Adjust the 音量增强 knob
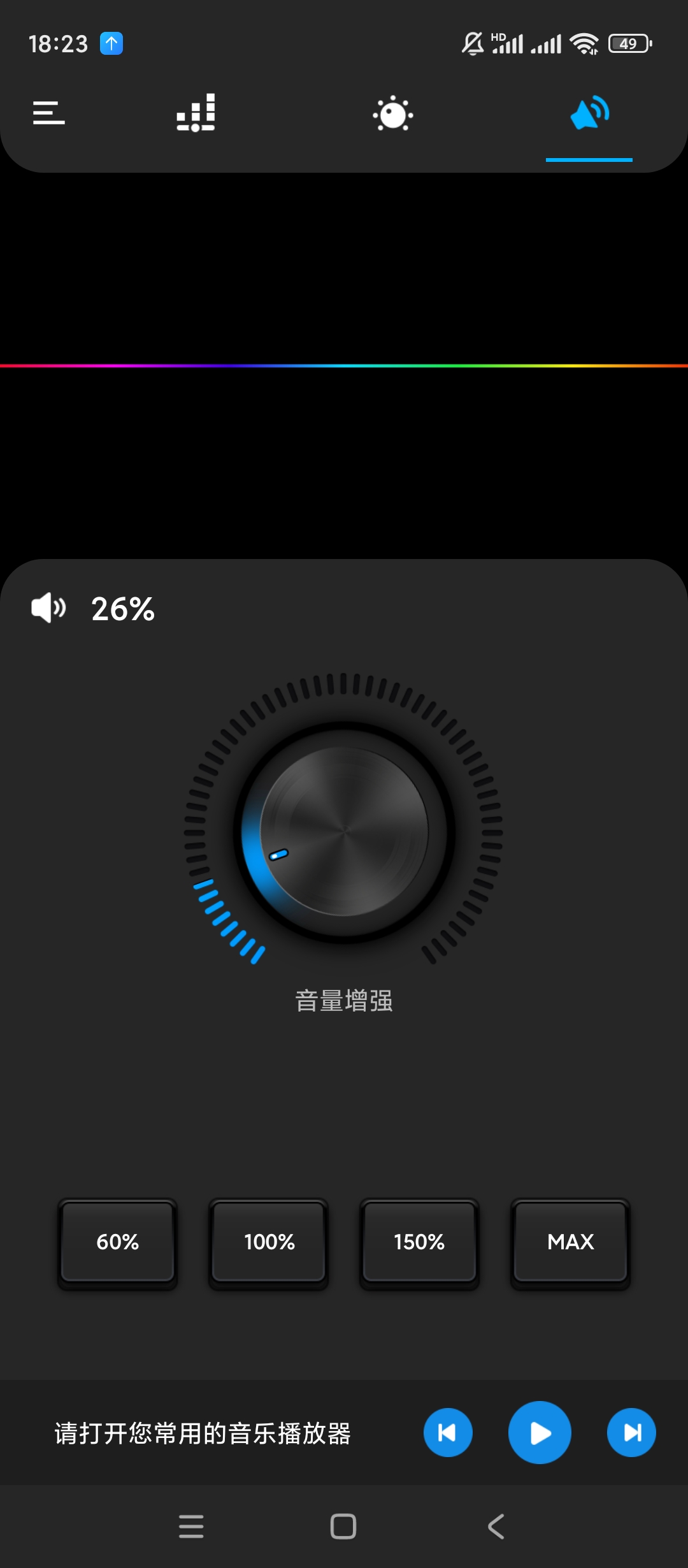The image size is (688, 1568). (x=344, y=829)
